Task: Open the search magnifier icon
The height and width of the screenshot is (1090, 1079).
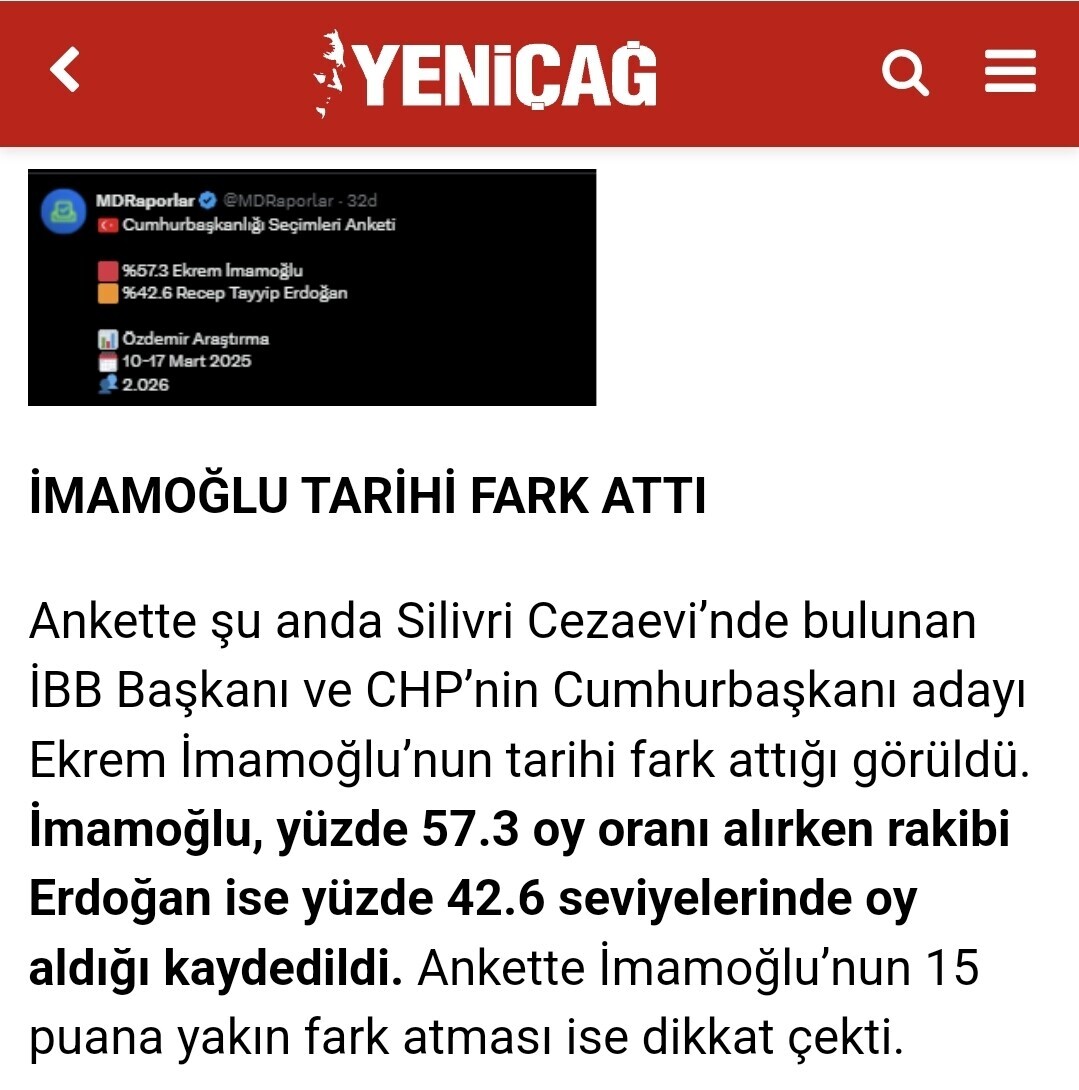Action: click(x=904, y=73)
